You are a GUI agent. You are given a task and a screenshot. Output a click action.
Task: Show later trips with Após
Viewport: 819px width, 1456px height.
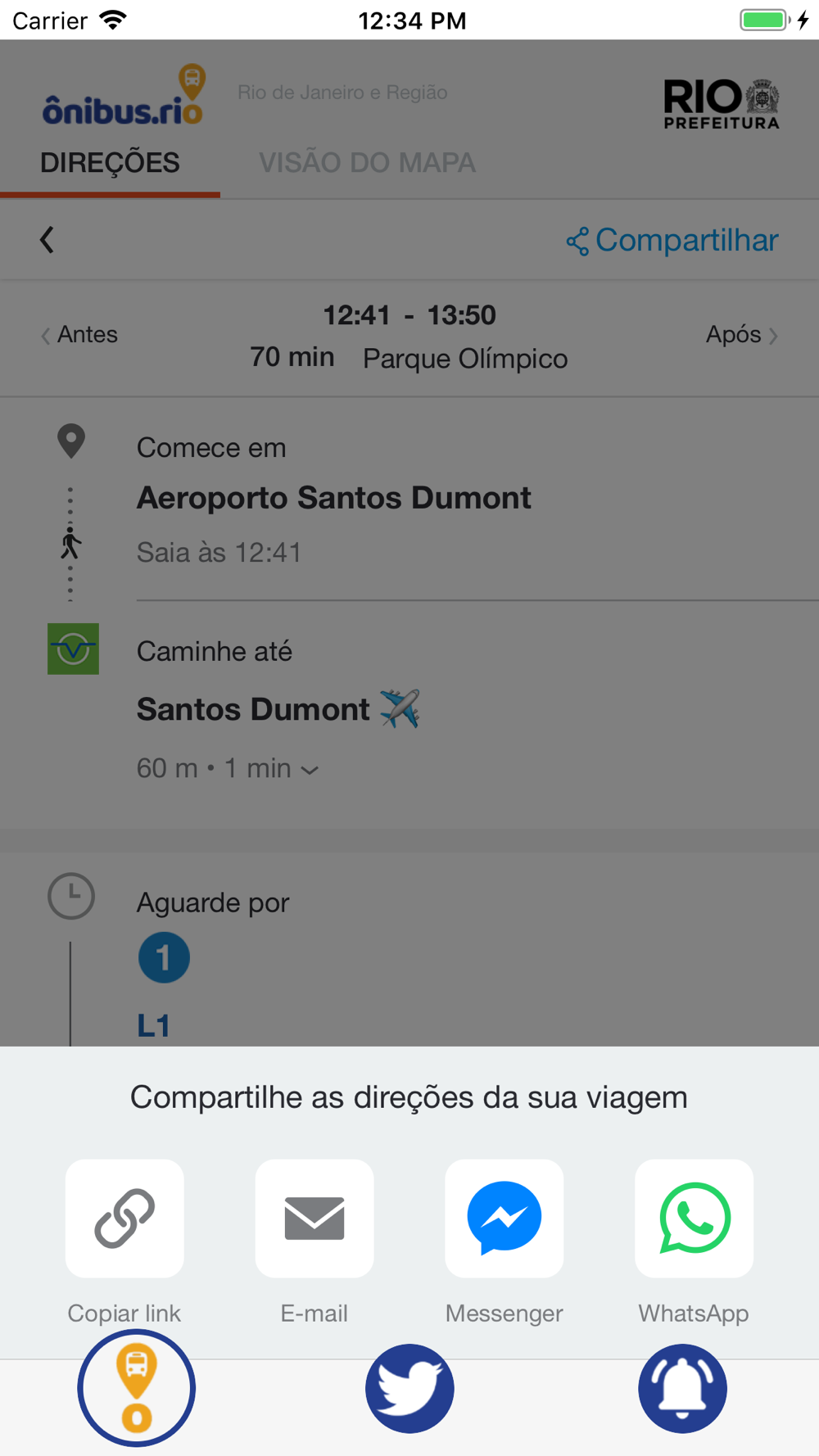pyautogui.click(x=741, y=335)
